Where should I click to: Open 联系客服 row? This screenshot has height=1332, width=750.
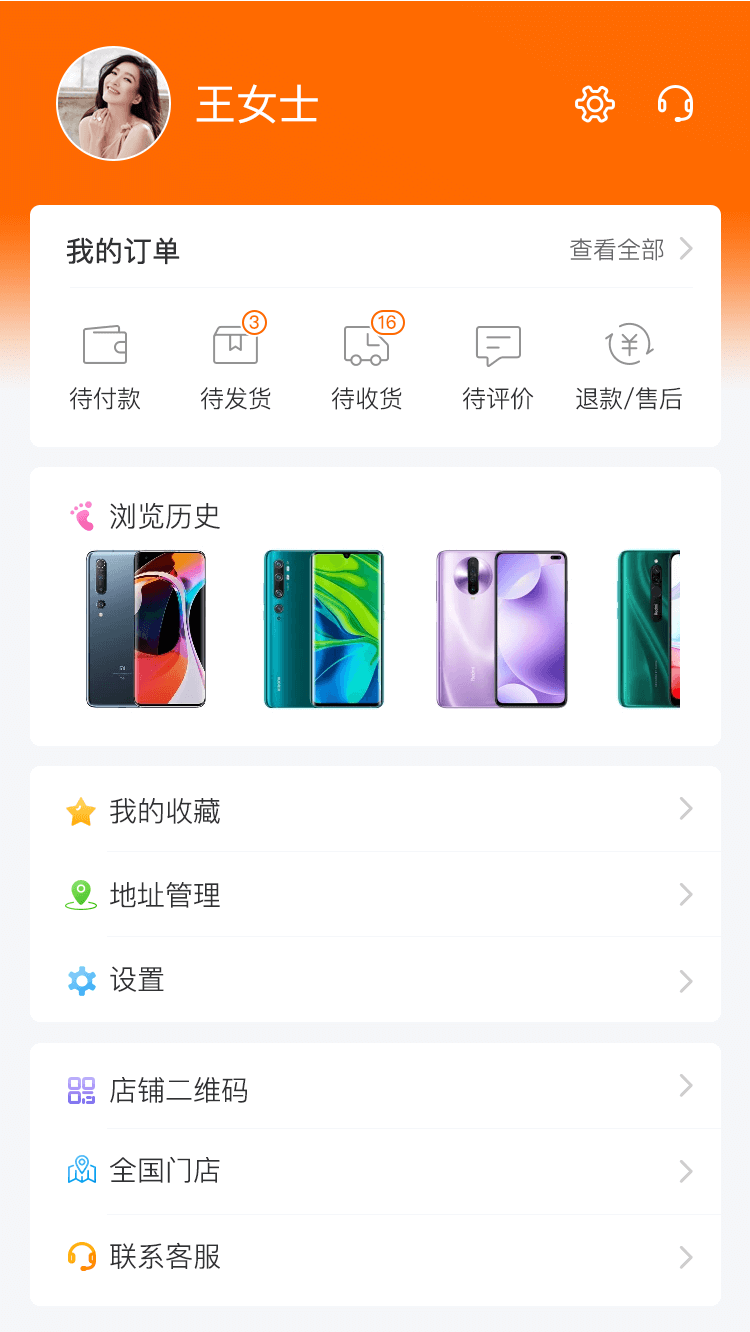click(375, 1257)
